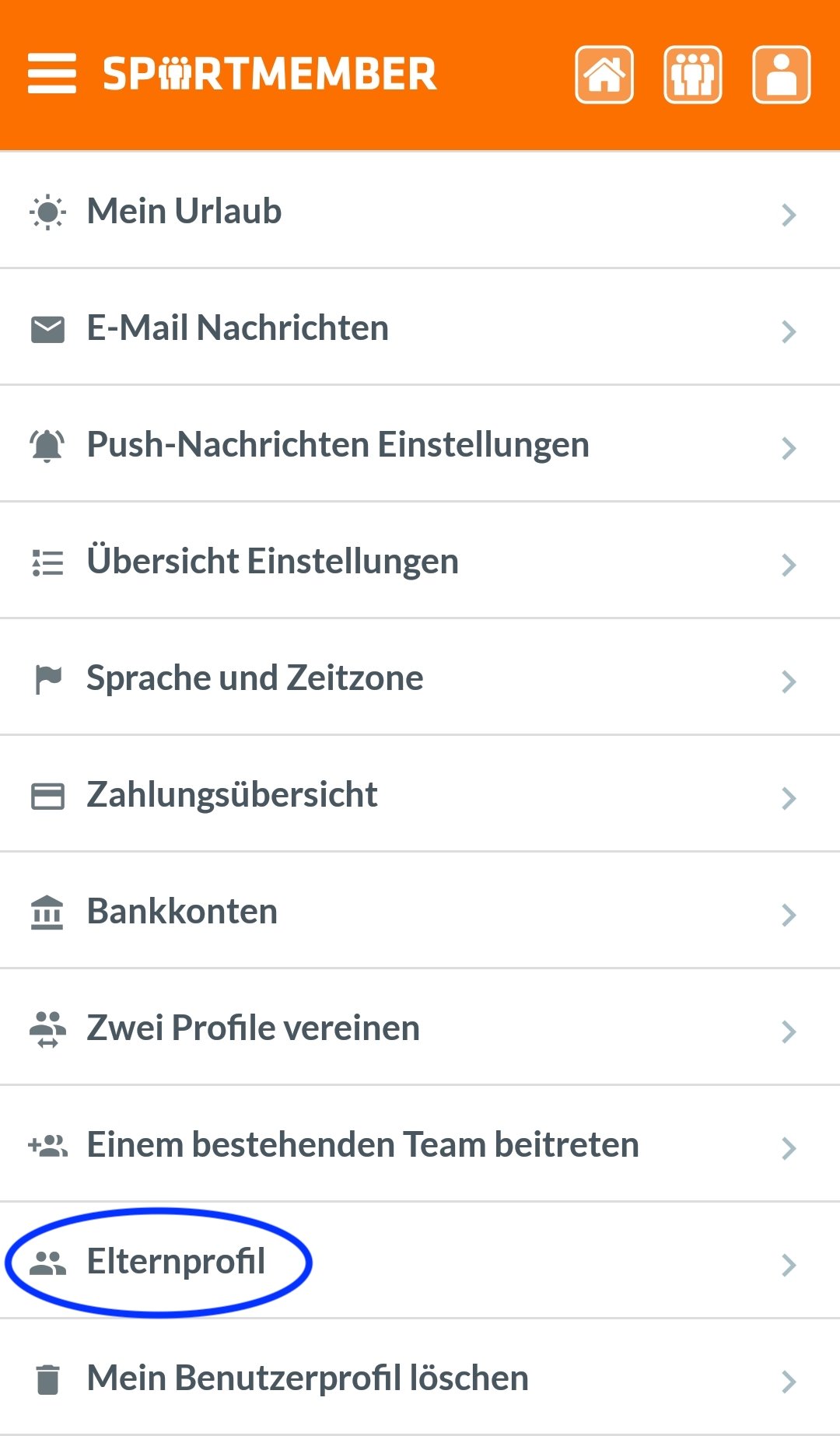Open Elternprofil
The width and height of the screenshot is (840, 1436).
tap(420, 1261)
